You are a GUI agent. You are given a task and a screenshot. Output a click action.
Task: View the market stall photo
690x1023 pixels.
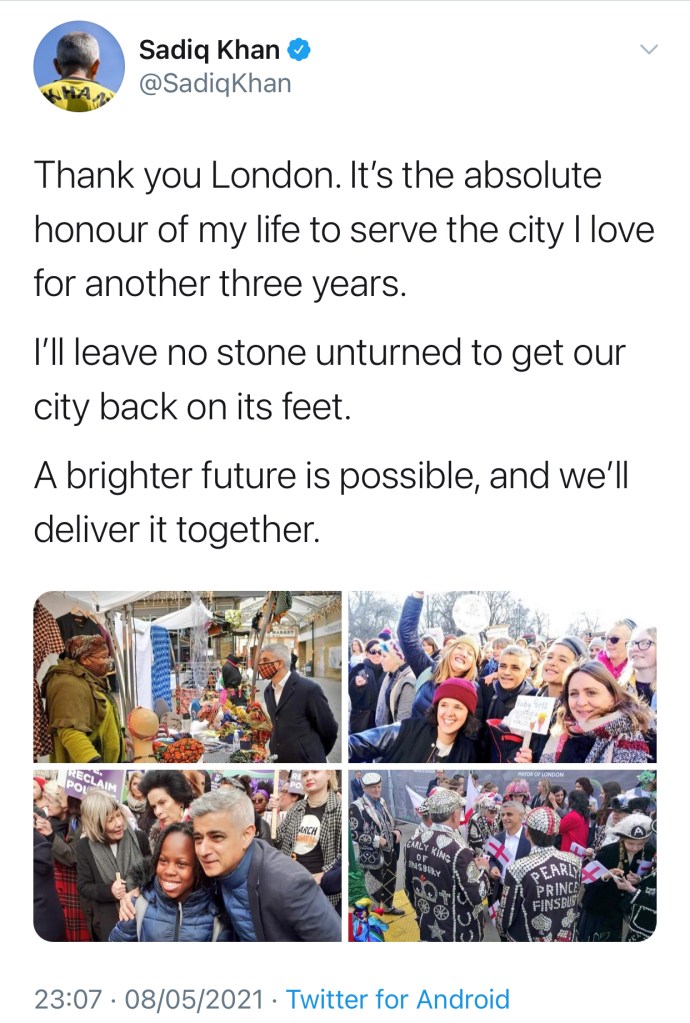click(188, 676)
